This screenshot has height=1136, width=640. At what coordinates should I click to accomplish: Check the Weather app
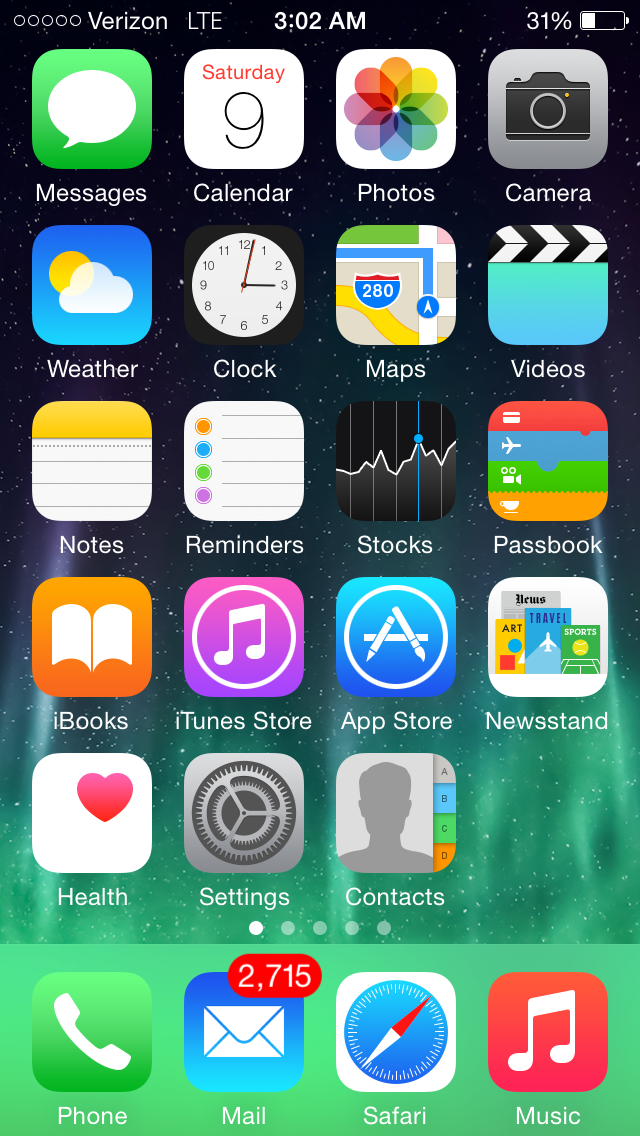point(92,285)
